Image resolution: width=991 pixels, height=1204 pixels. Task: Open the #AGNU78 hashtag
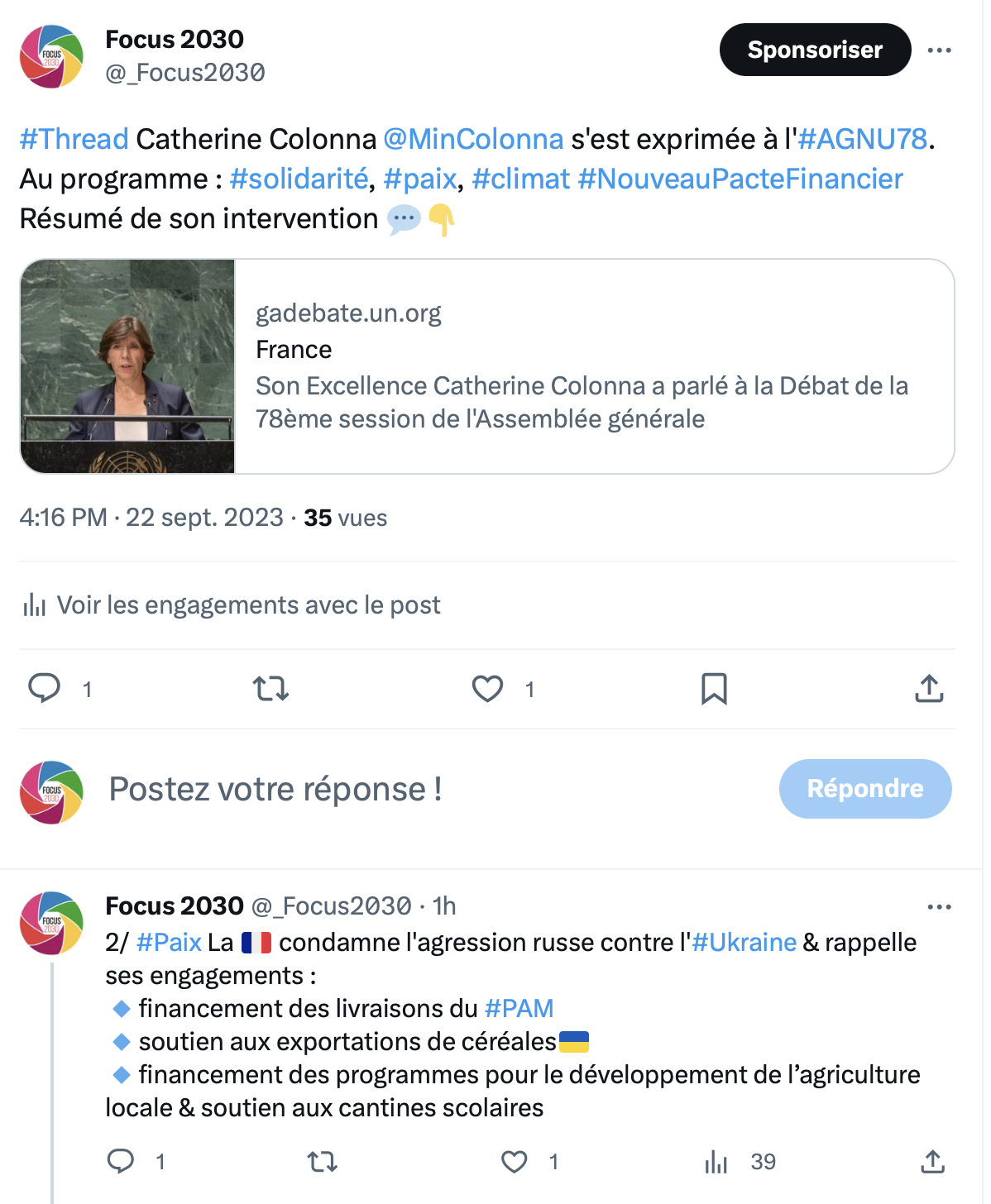(x=862, y=139)
